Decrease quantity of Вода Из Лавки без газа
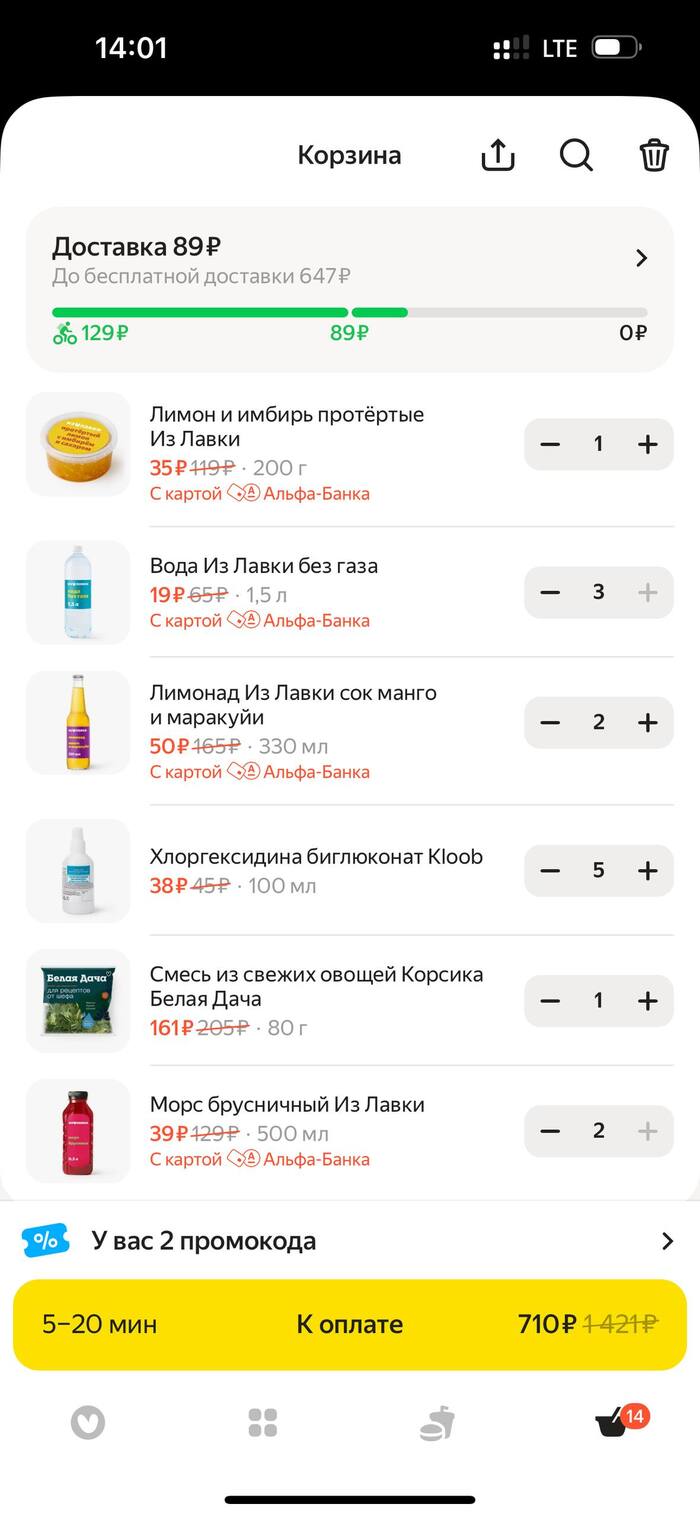 coord(550,592)
